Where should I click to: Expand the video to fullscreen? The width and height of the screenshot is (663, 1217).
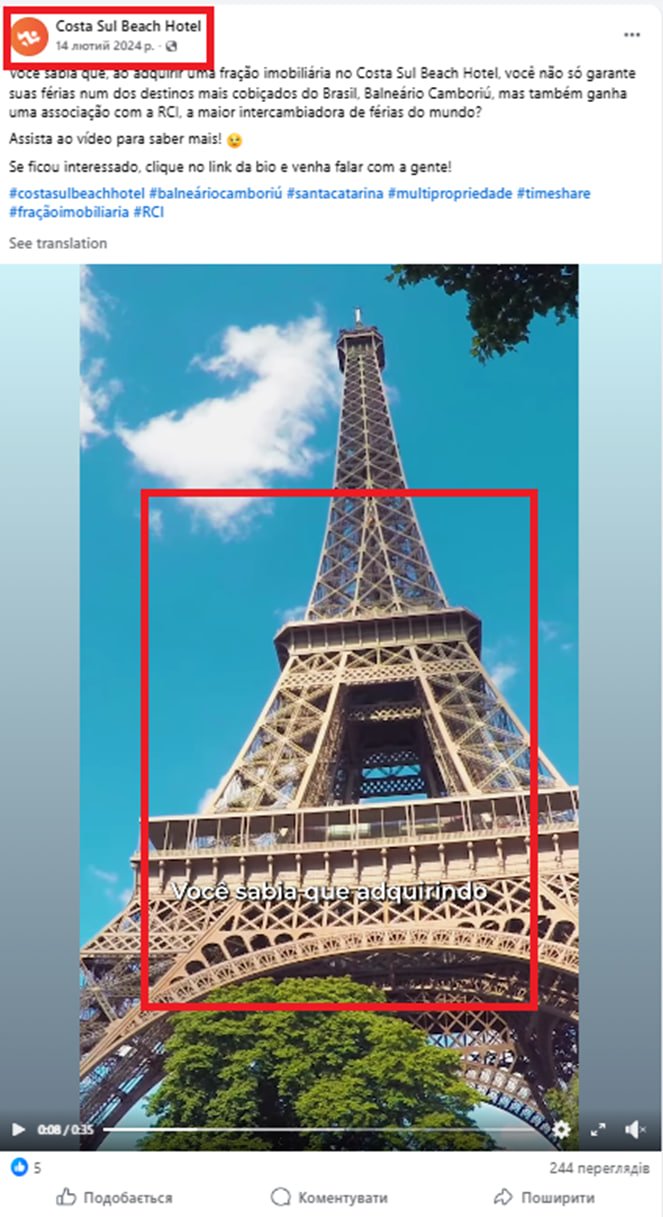(598, 1129)
